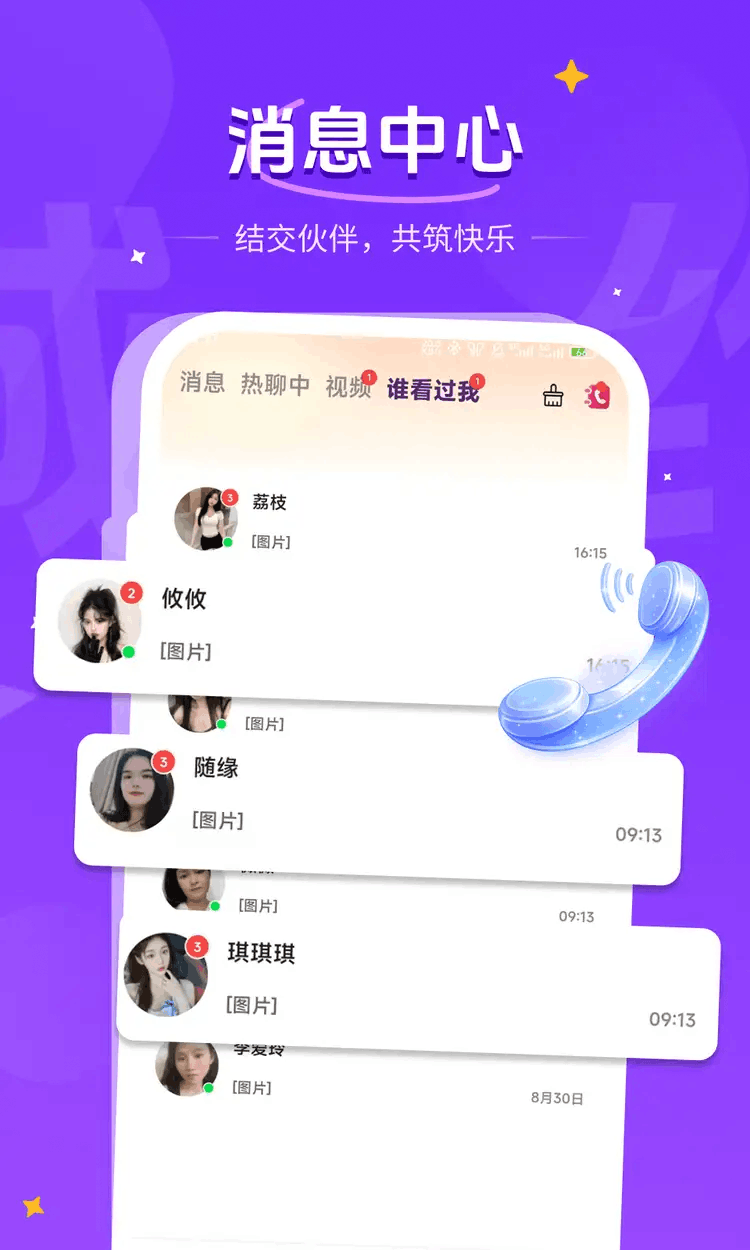Viewport: 750px width, 1250px height.
Task: Tap the [图片] message preview from 荔枝
Action: [272, 542]
